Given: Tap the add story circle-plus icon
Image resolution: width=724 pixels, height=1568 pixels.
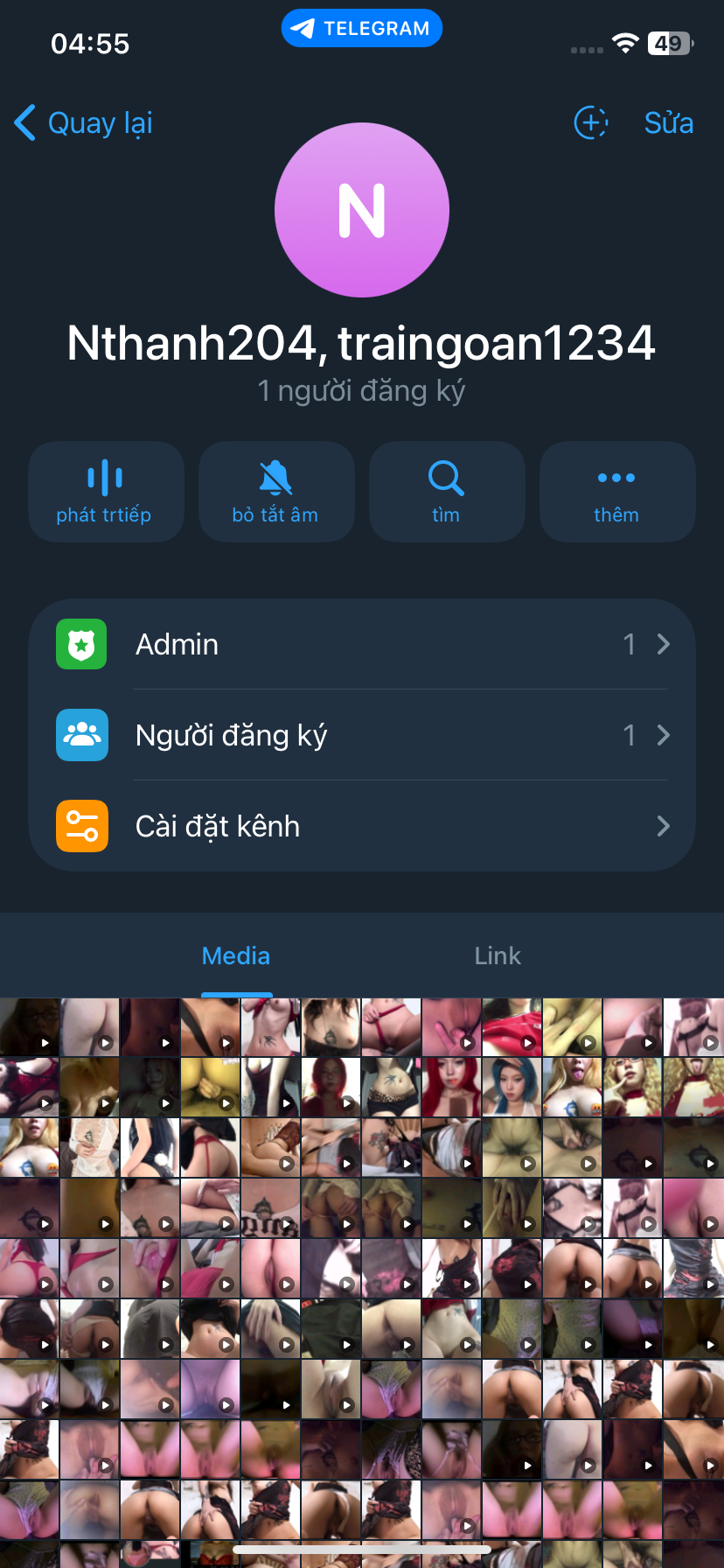Looking at the screenshot, I should click(591, 122).
